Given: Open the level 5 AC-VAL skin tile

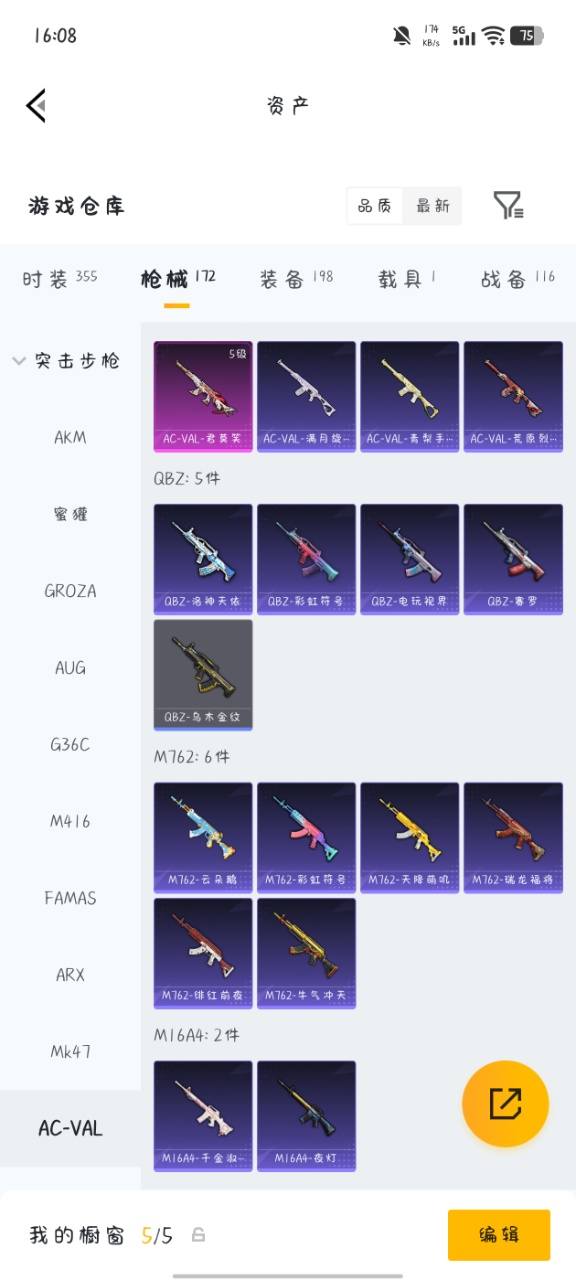Looking at the screenshot, I should click(203, 396).
